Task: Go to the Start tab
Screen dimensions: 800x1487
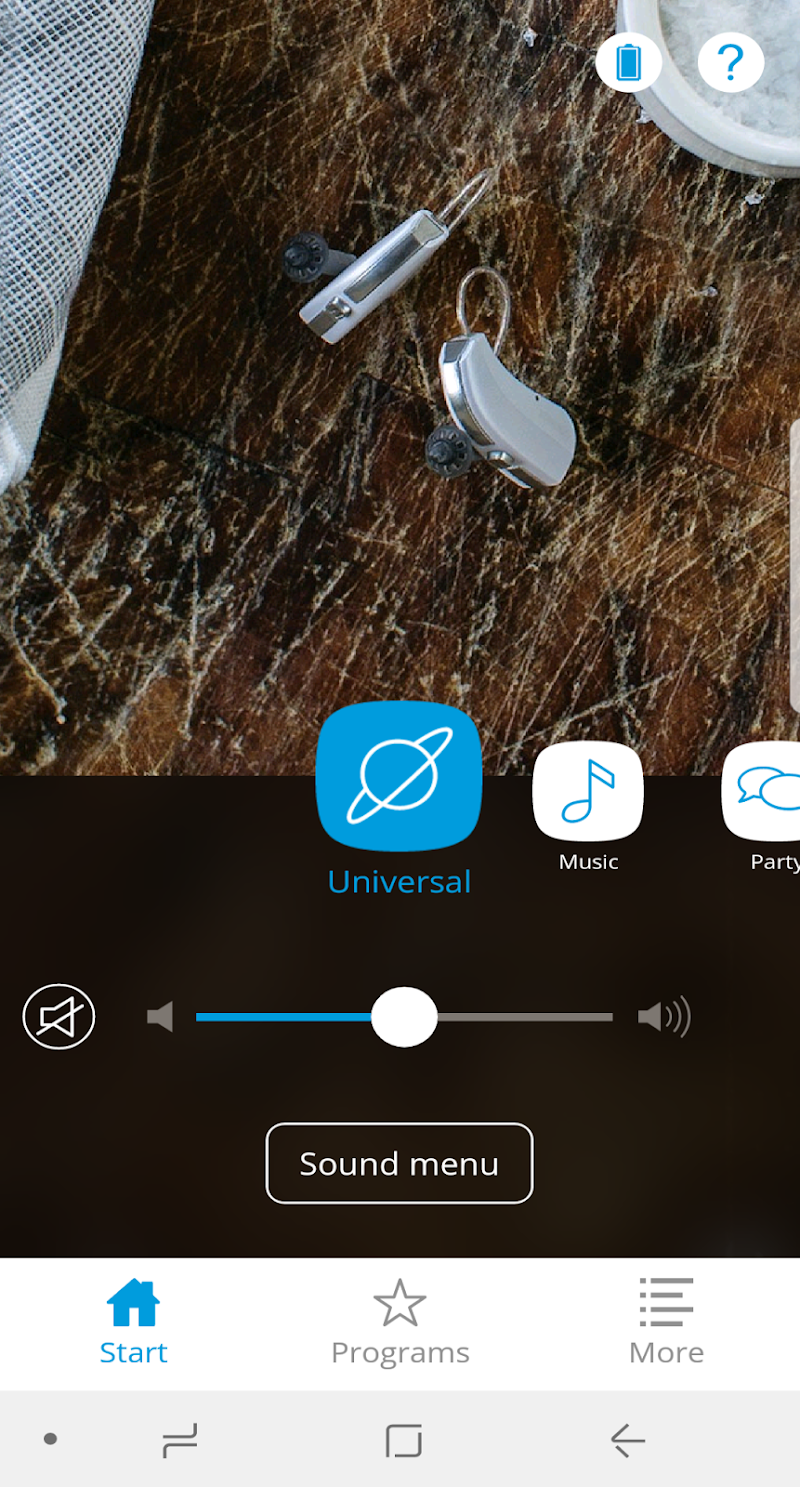Action: click(133, 1322)
